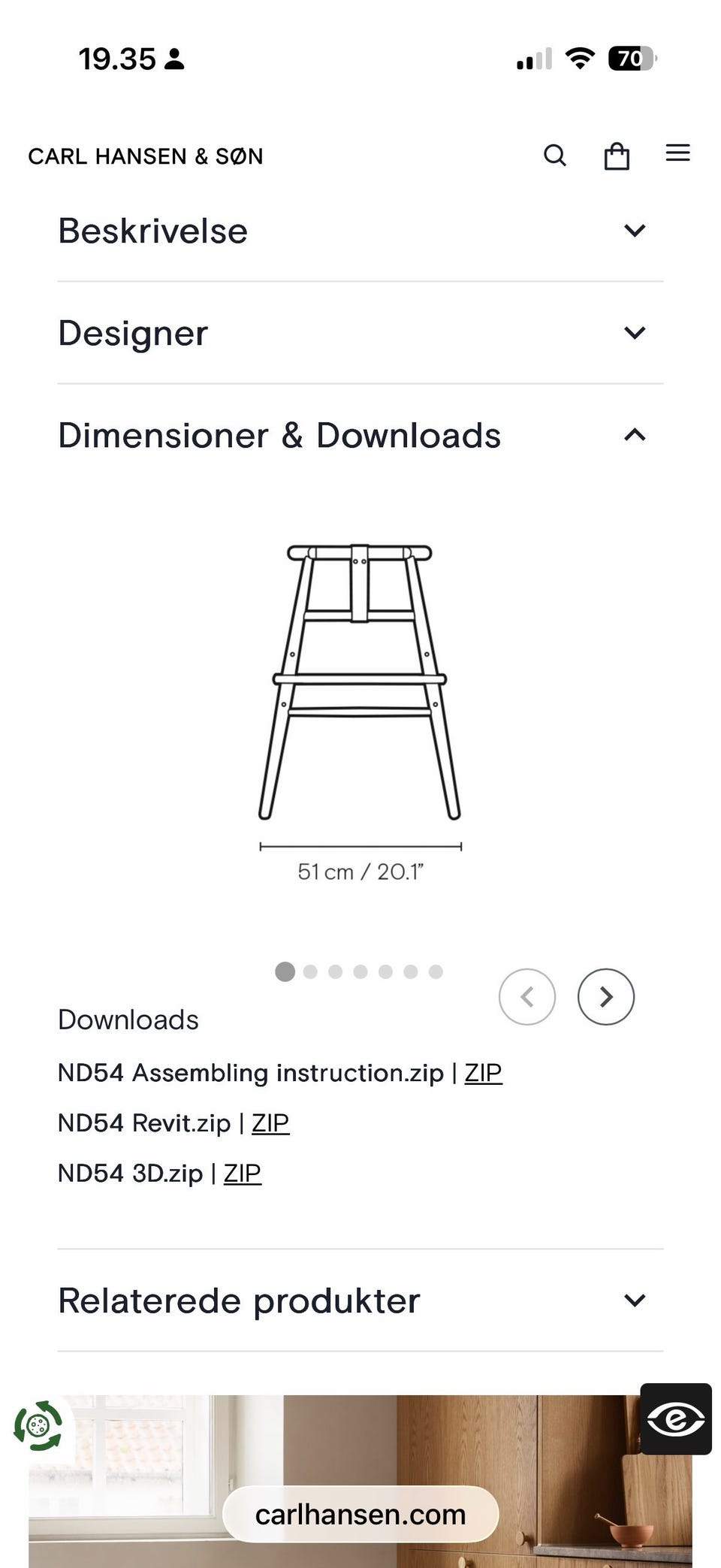Download the ND54 Revit ZIP
Viewport: 721px width, 1568px height.
pyautogui.click(x=270, y=1123)
